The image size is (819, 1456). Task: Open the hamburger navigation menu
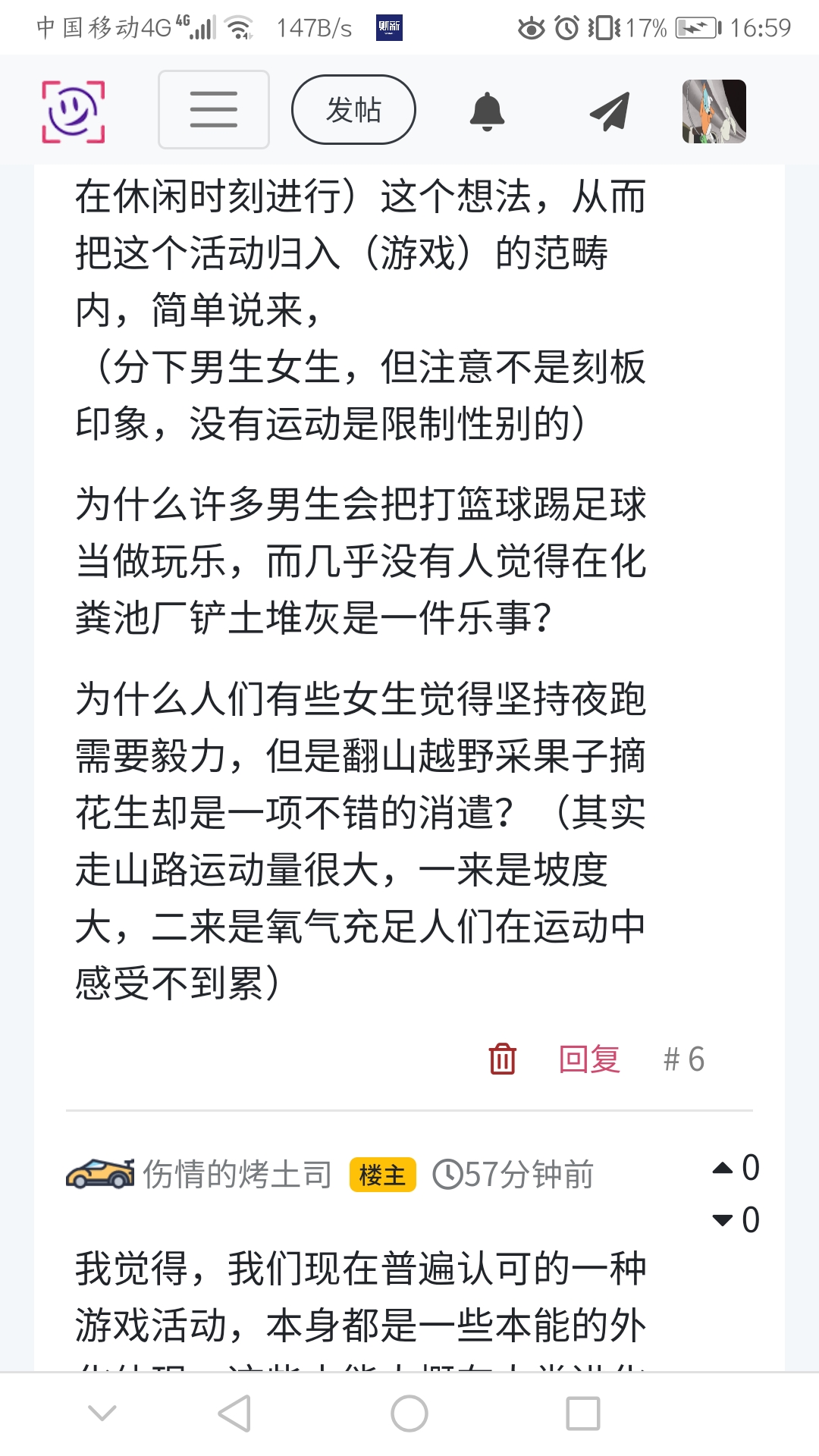pos(213,110)
